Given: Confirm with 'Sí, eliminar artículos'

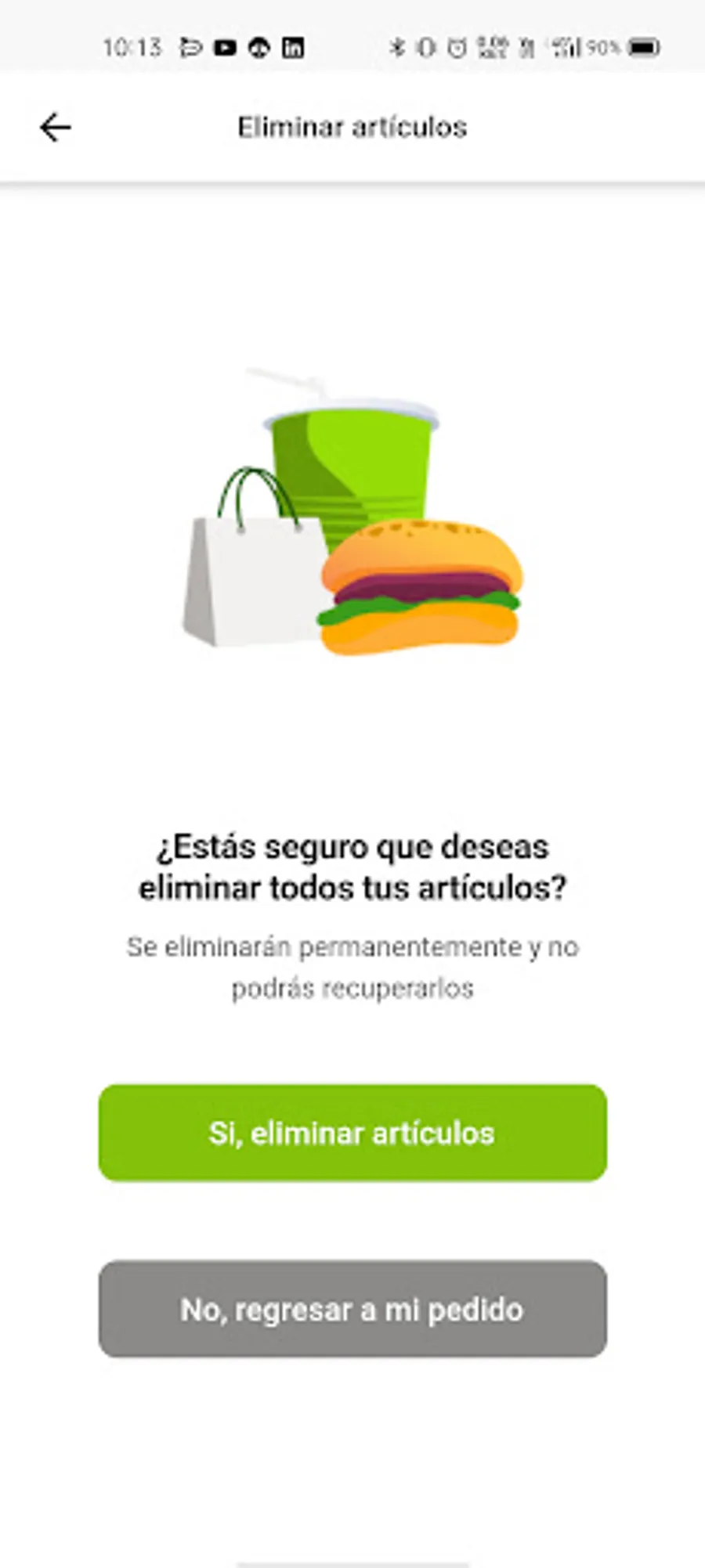Looking at the screenshot, I should click(x=352, y=1132).
